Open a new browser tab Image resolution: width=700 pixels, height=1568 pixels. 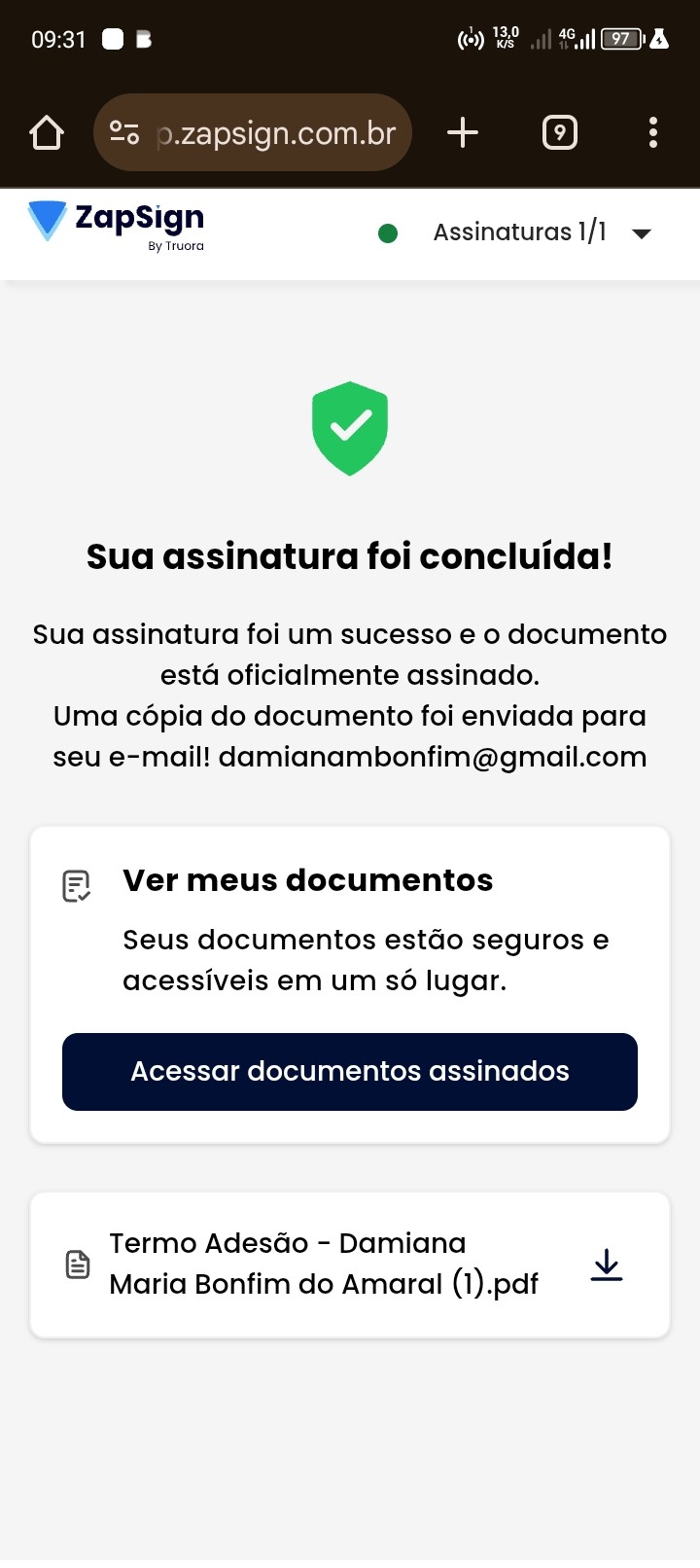tap(463, 132)
